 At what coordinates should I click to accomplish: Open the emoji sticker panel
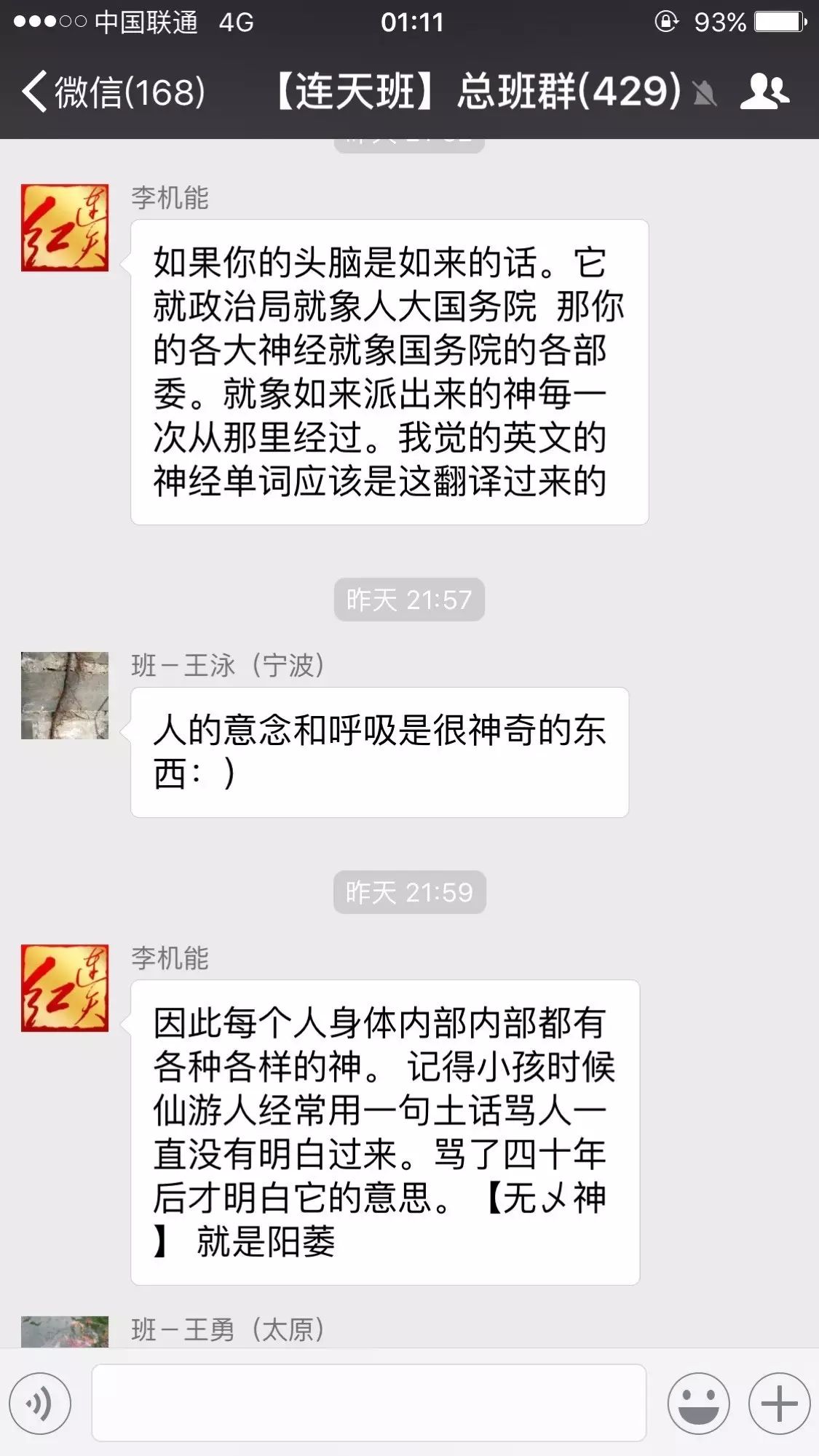698,1403
